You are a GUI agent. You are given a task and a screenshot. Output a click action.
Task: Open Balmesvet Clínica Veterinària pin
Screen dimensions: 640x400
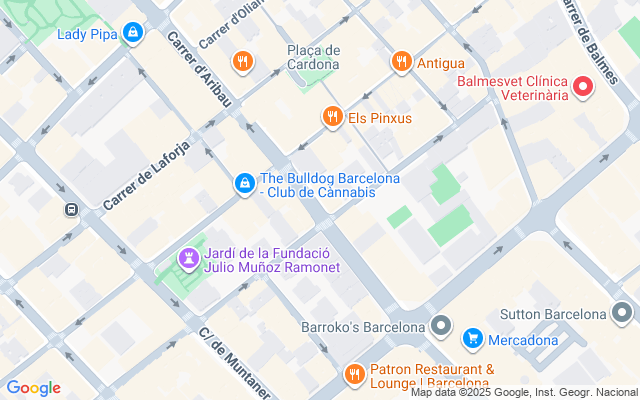coord(583,88)
